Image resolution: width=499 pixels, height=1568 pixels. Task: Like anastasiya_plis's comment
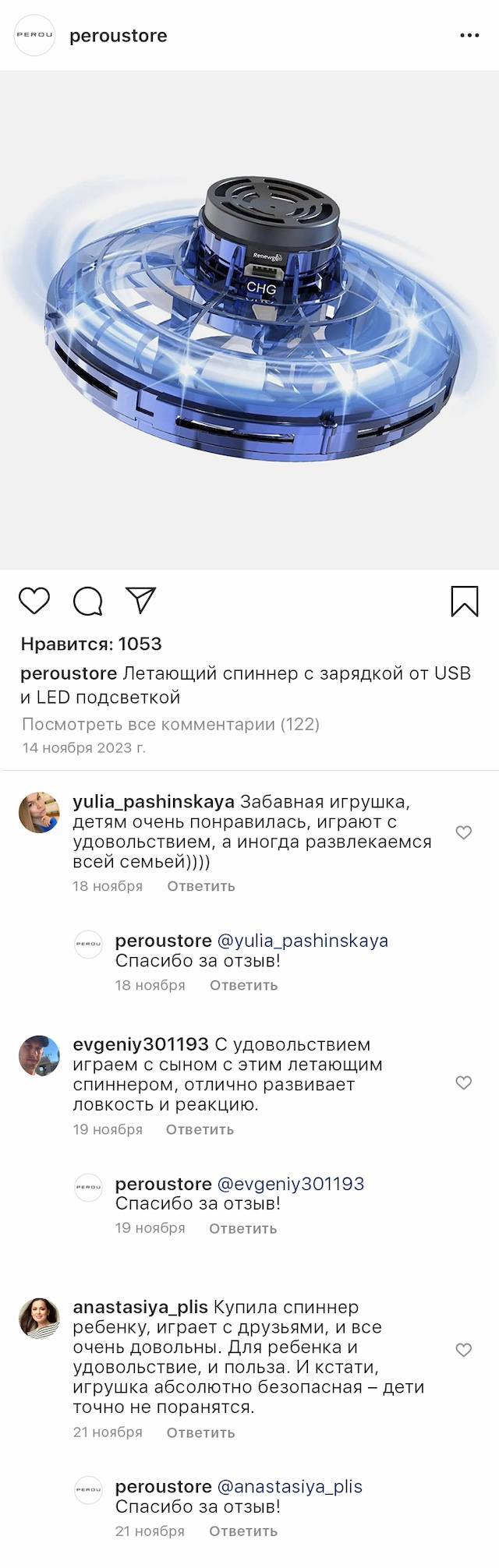coord(464,1350)
